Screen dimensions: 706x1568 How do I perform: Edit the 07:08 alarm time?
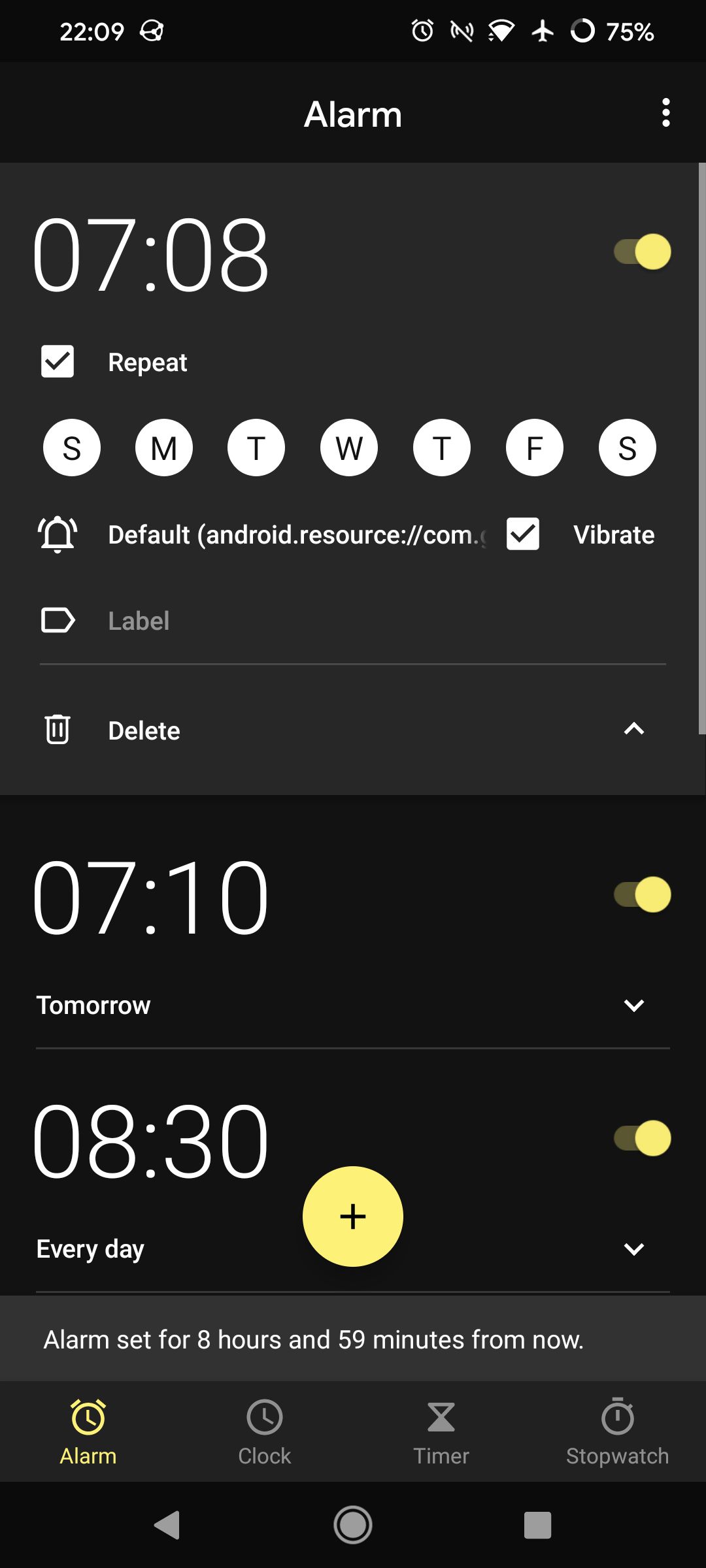point(150,254)
